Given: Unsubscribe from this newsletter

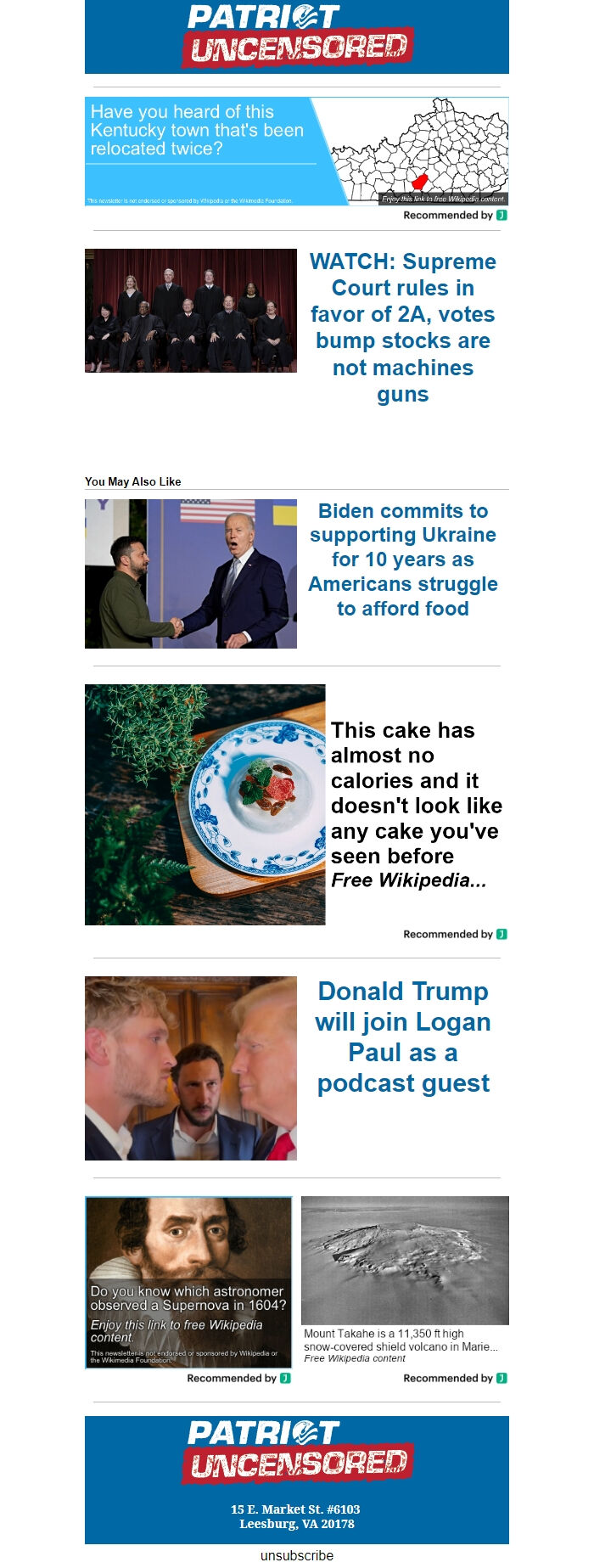Looking at the screenshot, I should (296, 1555).
